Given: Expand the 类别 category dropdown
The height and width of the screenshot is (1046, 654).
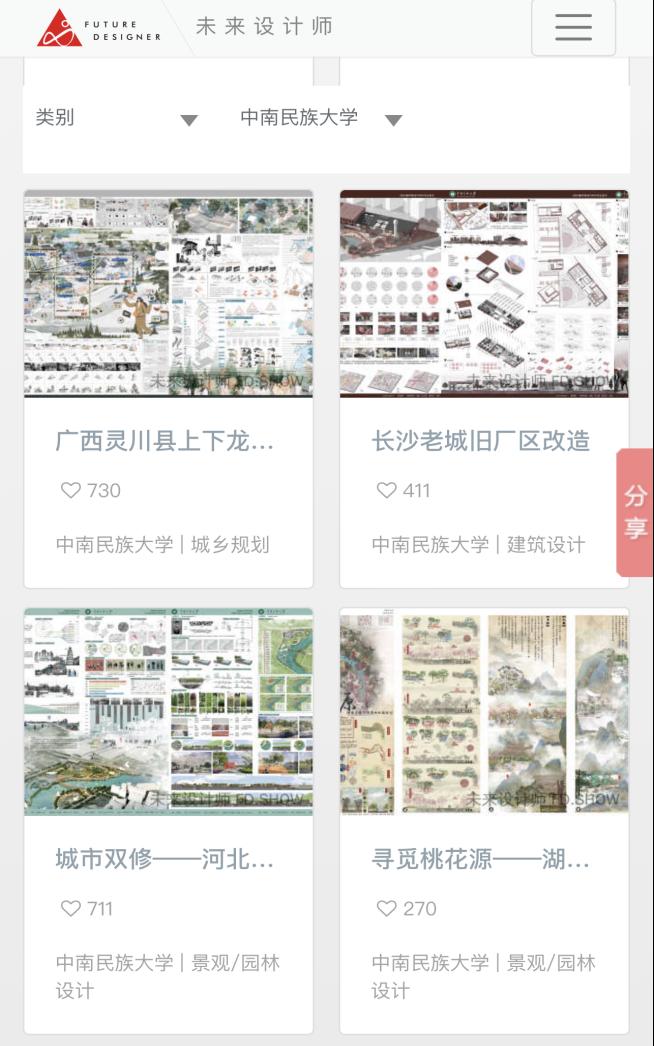Looking at the screenshot, I should click(116, 118).
